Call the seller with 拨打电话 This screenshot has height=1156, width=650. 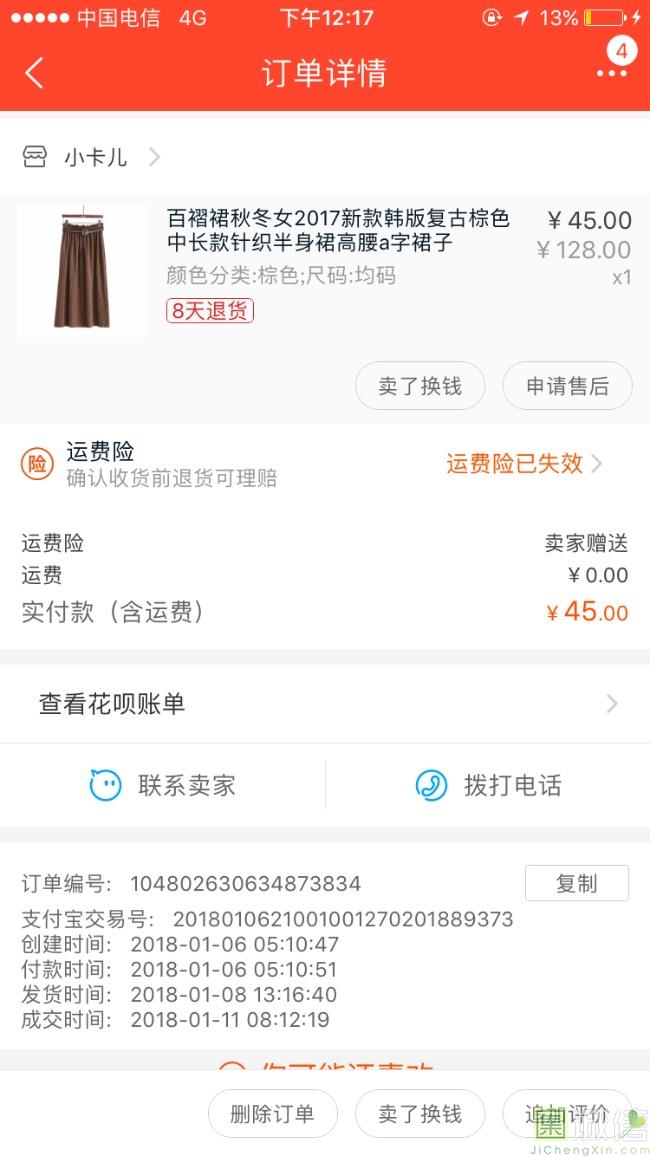click(488, 786)
